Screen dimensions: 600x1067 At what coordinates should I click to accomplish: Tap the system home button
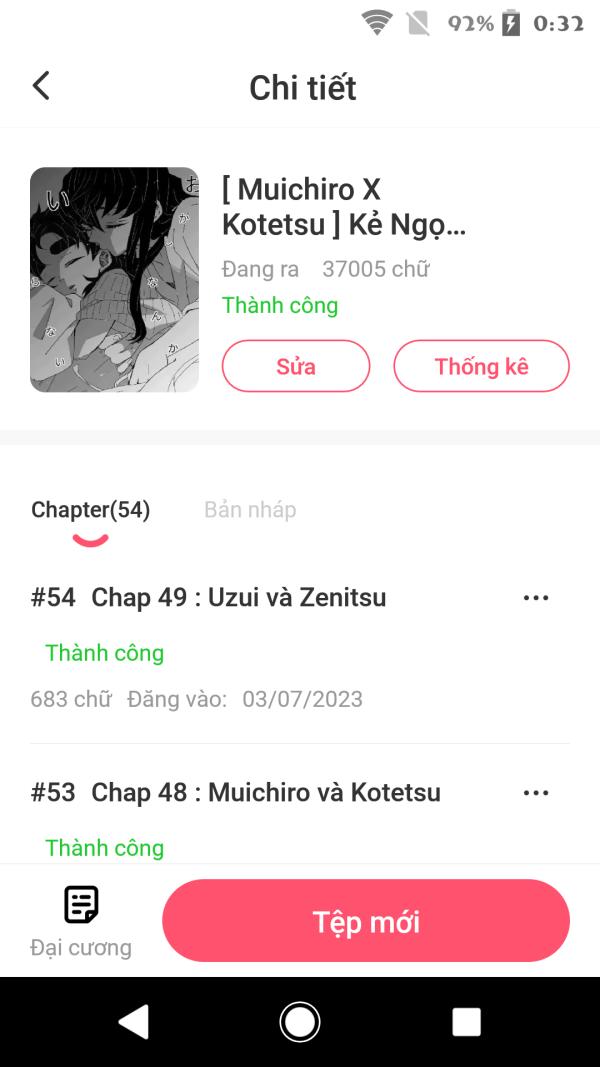(299, 1021)
